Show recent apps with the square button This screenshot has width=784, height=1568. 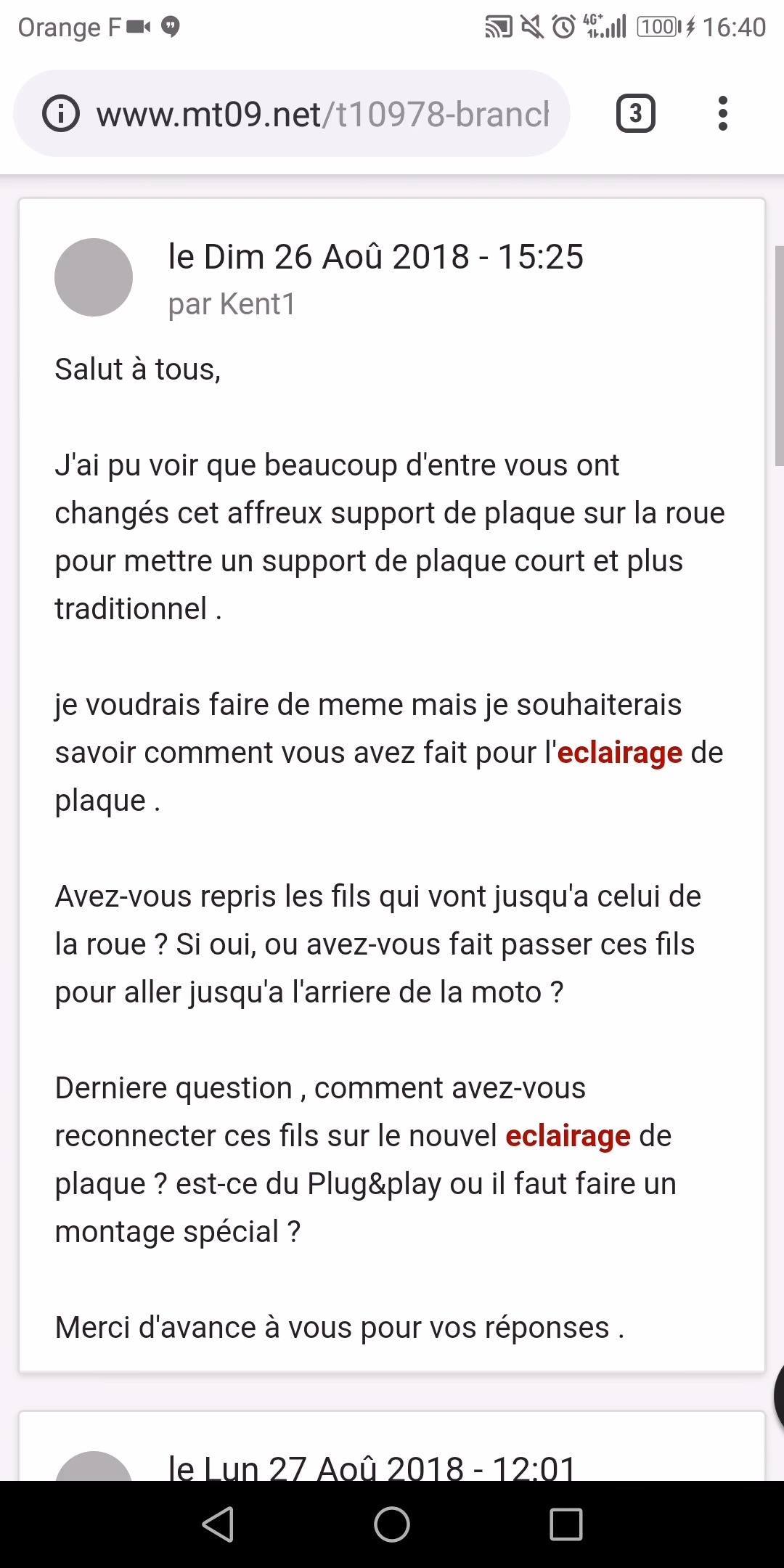pos(566,1524)
